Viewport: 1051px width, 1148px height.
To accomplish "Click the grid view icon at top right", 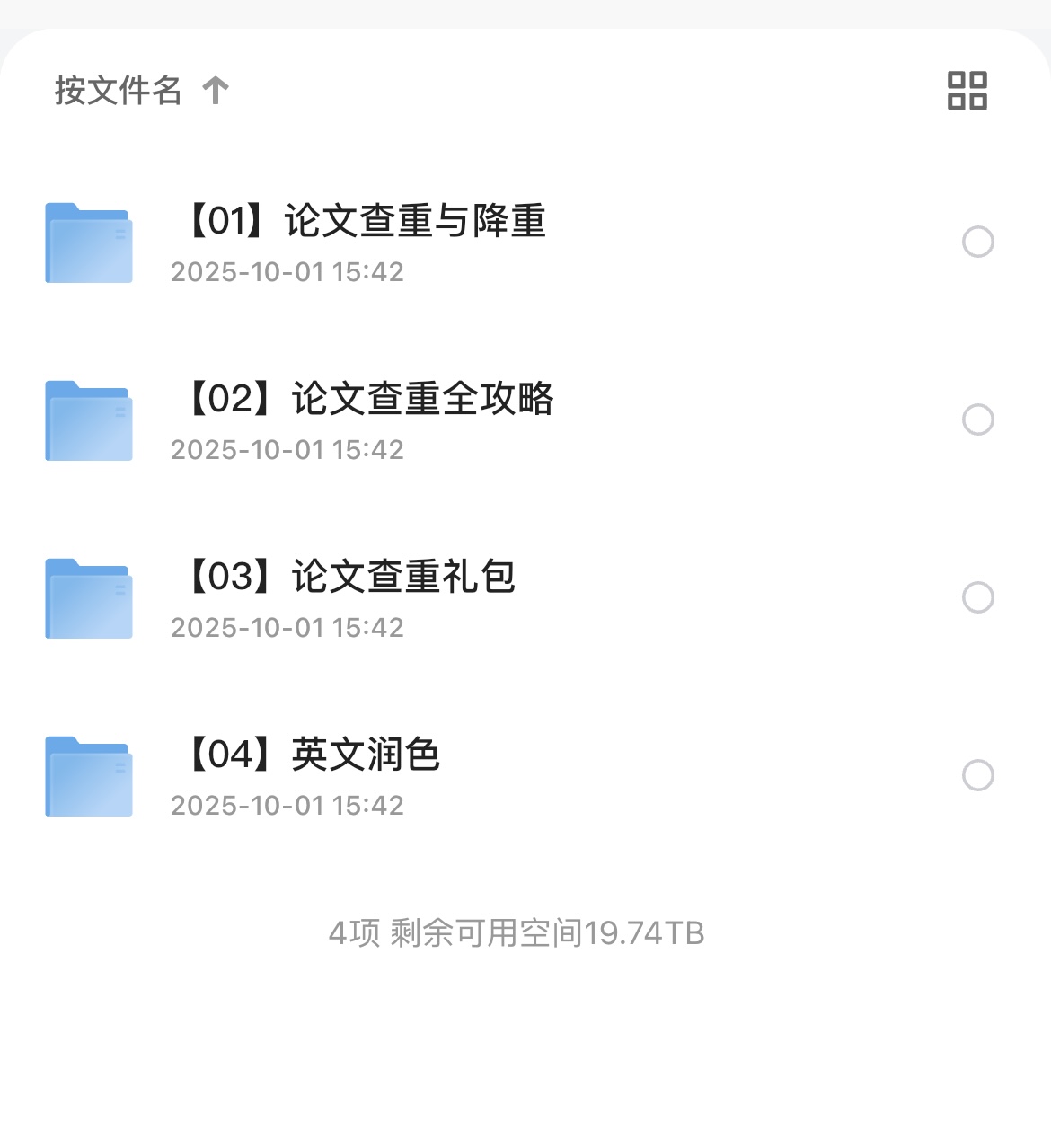I will coord(967,91).
